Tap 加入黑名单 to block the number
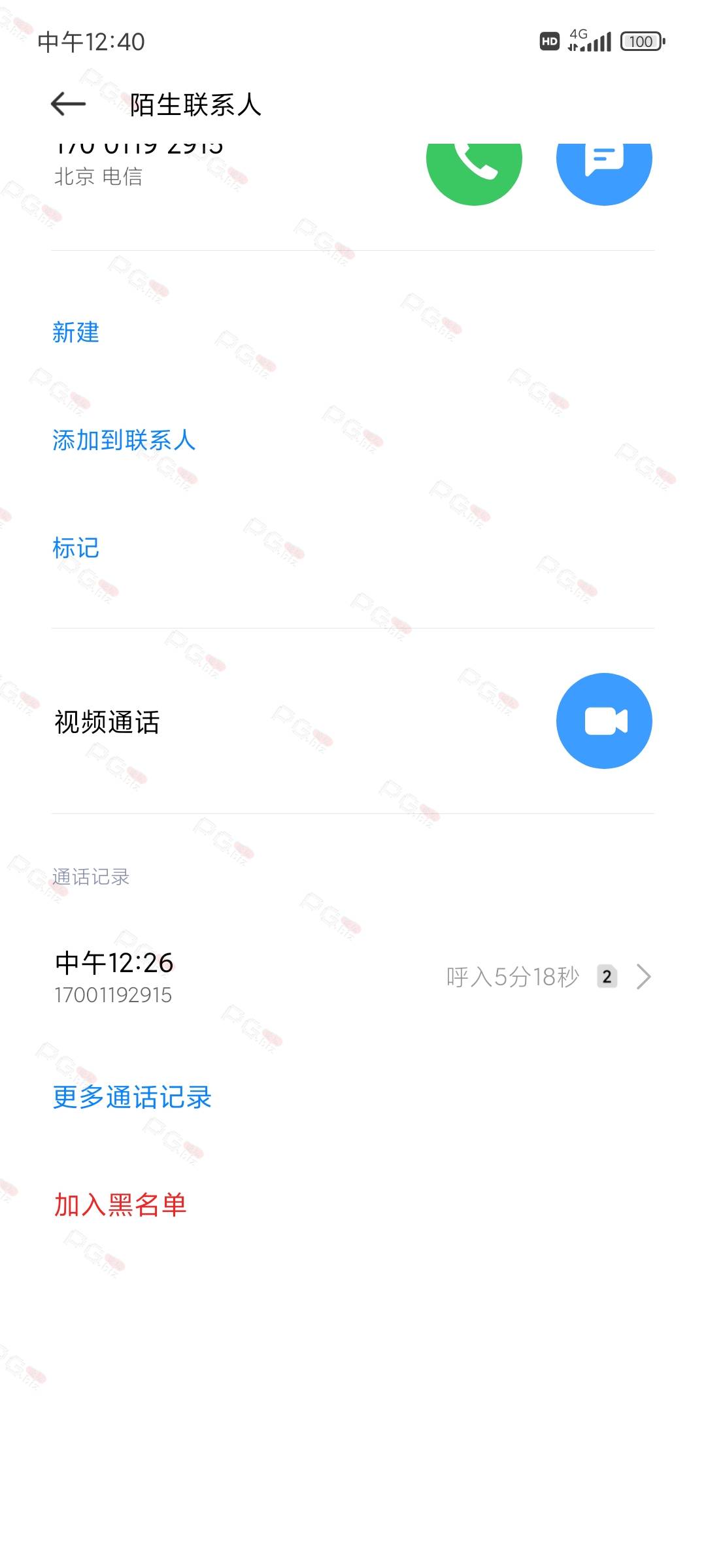 tap(120, 1204)
